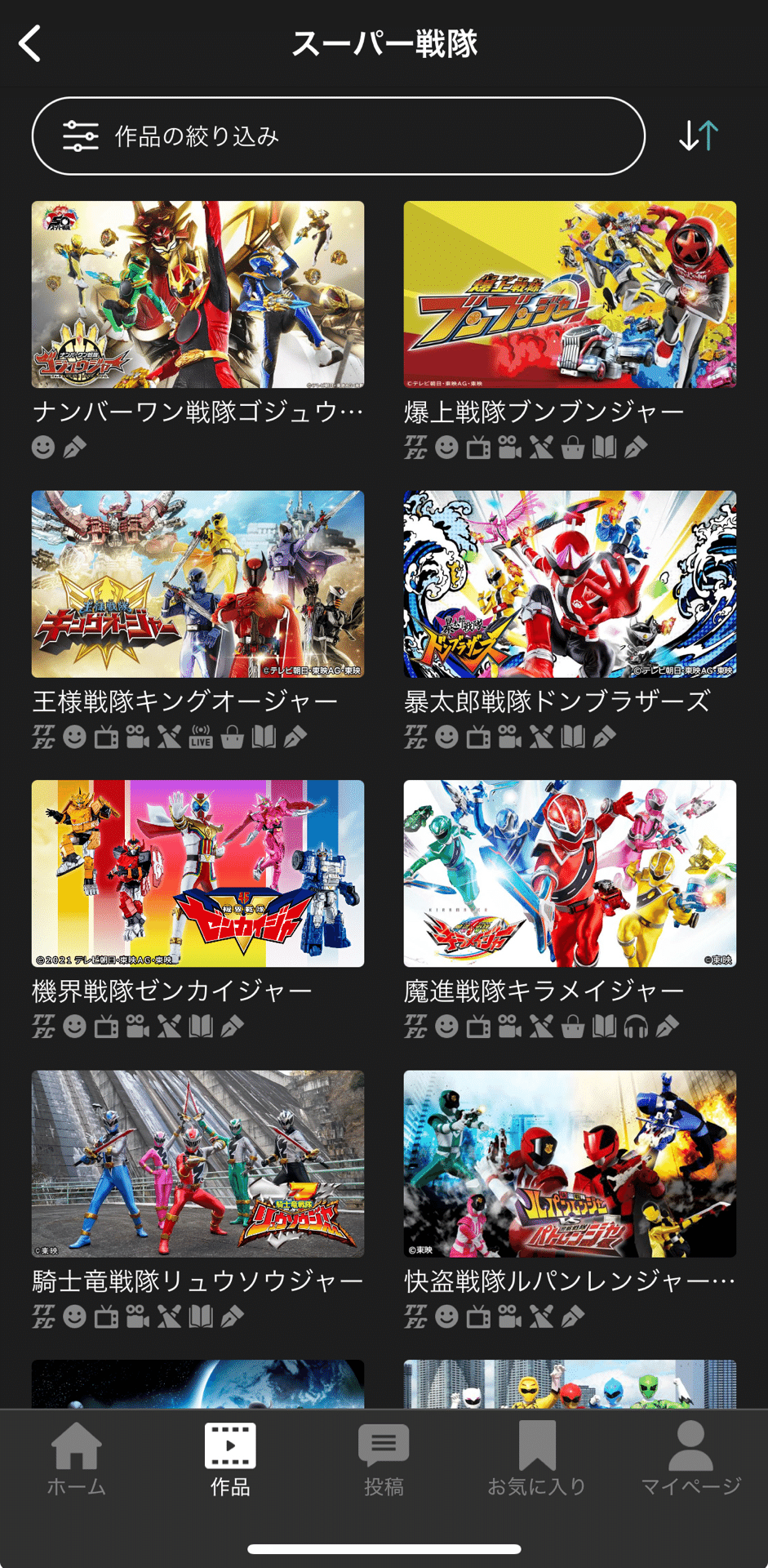Open the お気に入り tab
Image resolution: width=768 pixels, height=1568 pixels.
click(x=537, y=1459)
